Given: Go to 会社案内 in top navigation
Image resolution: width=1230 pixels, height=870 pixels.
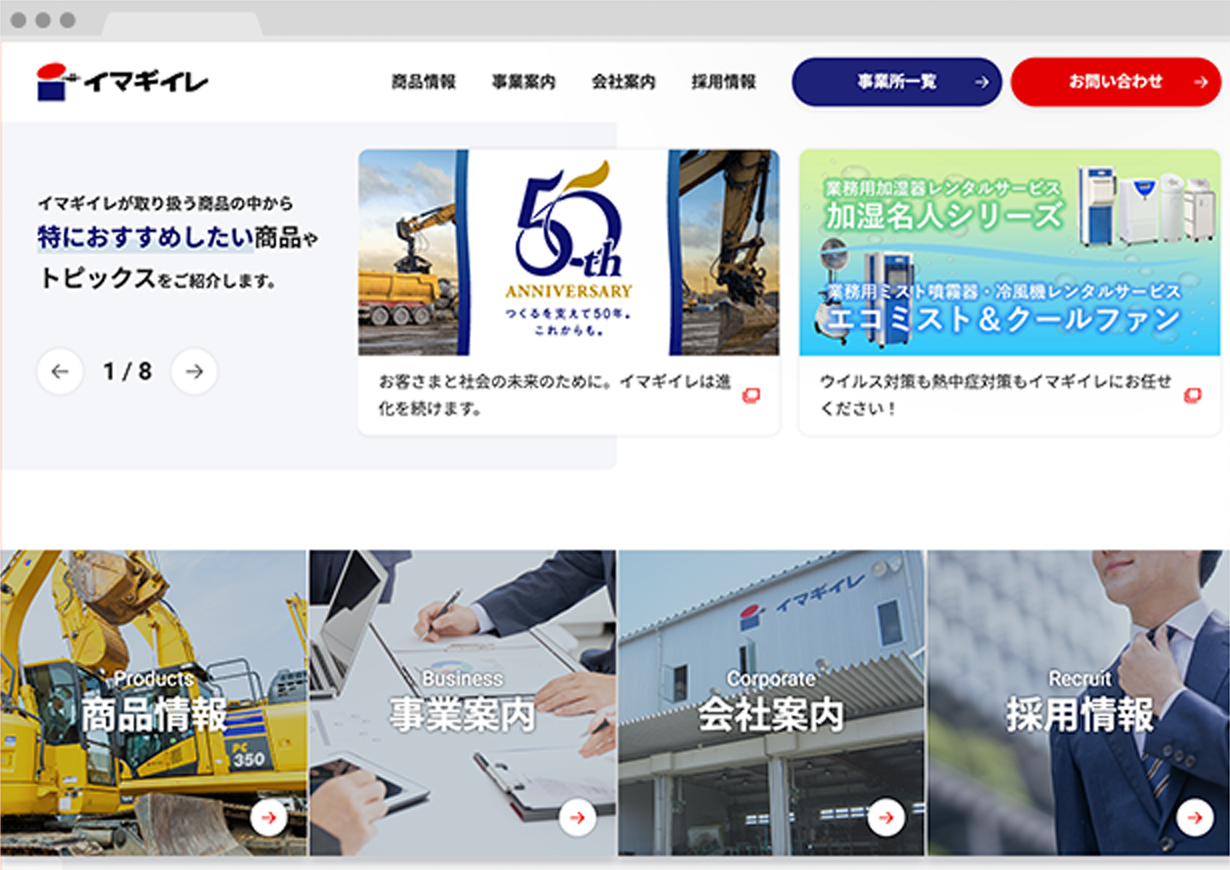Looking at the screenshot, I should (623, 82).
